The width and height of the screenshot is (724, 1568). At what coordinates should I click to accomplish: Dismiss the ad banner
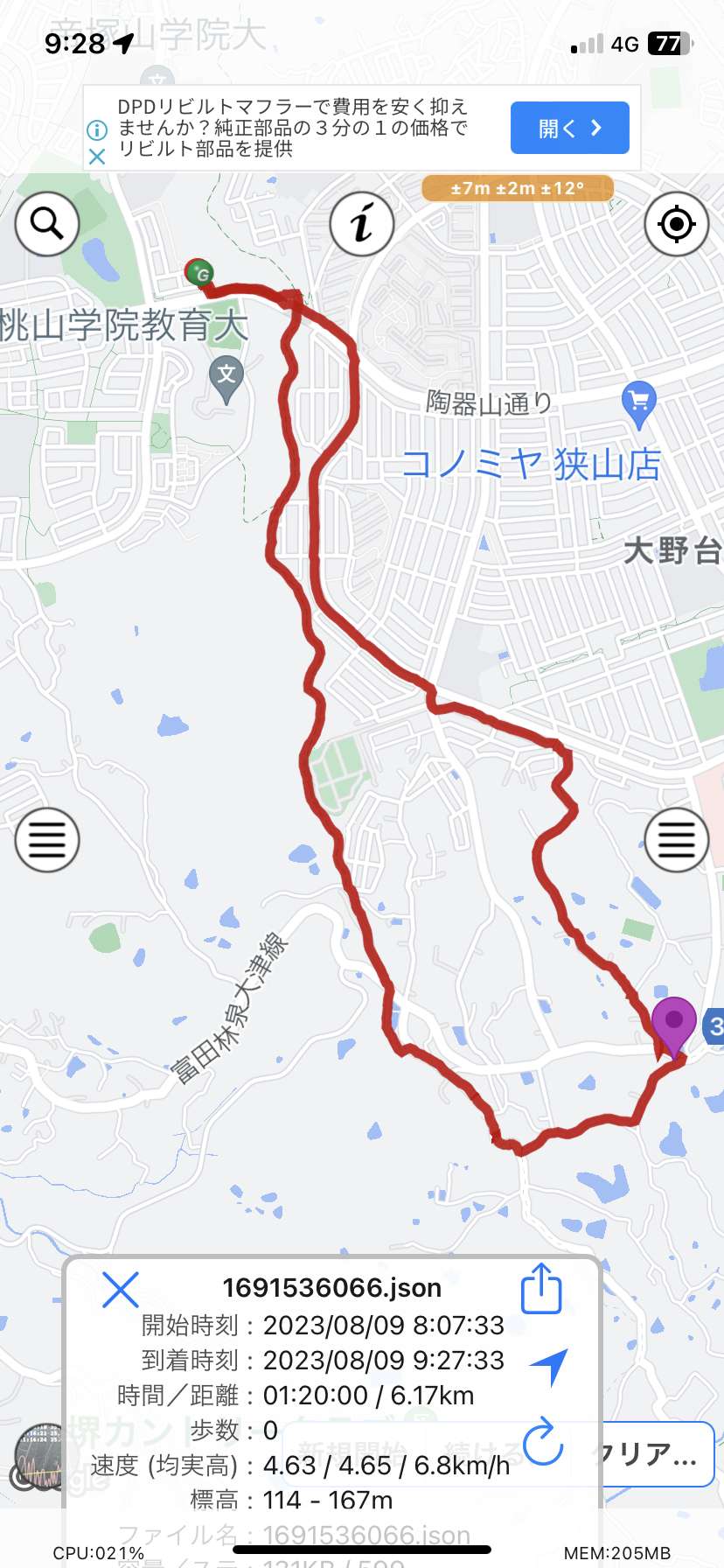point(97,157)
